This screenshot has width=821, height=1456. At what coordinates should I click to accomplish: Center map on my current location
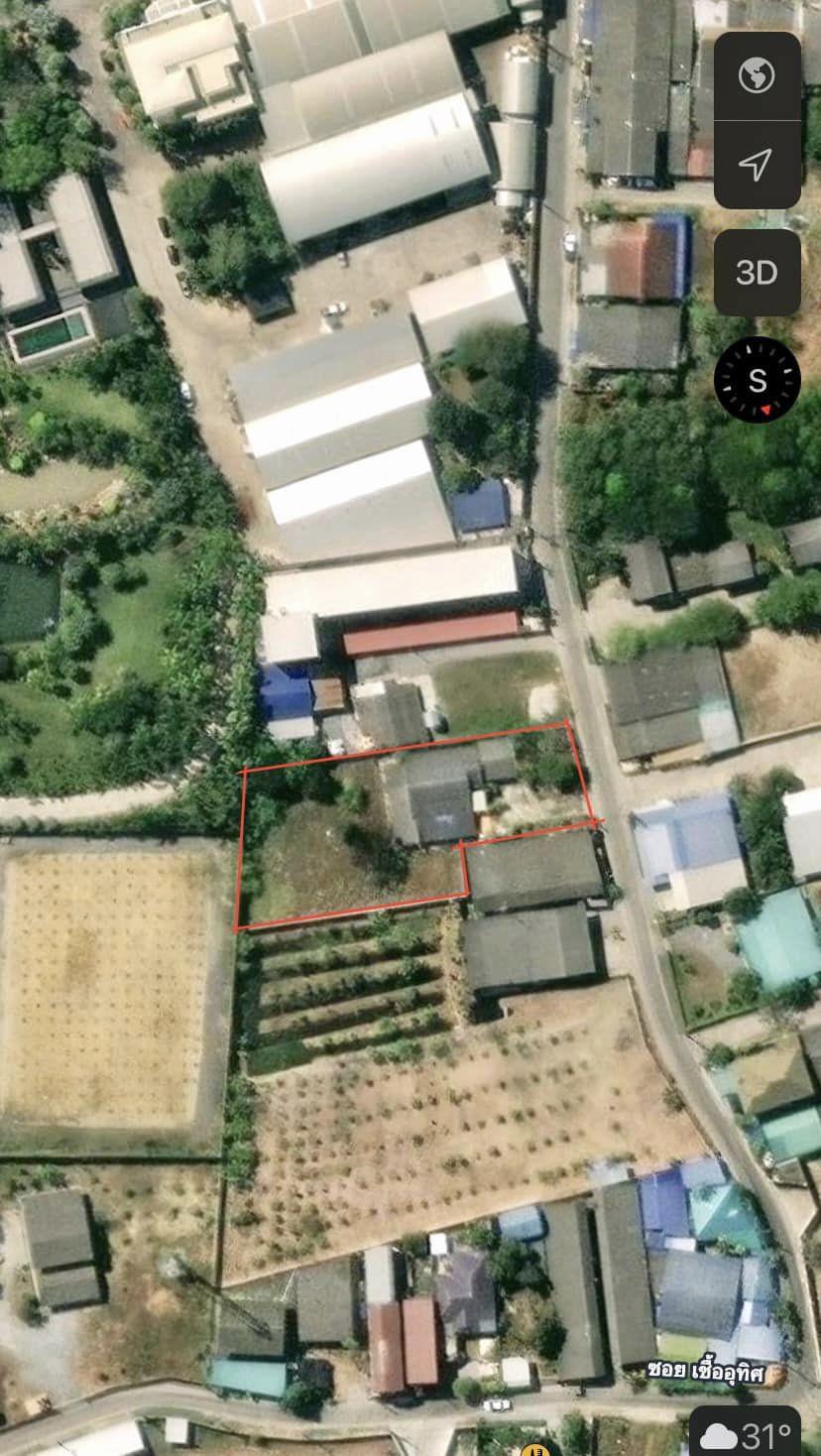click(758, 165)
